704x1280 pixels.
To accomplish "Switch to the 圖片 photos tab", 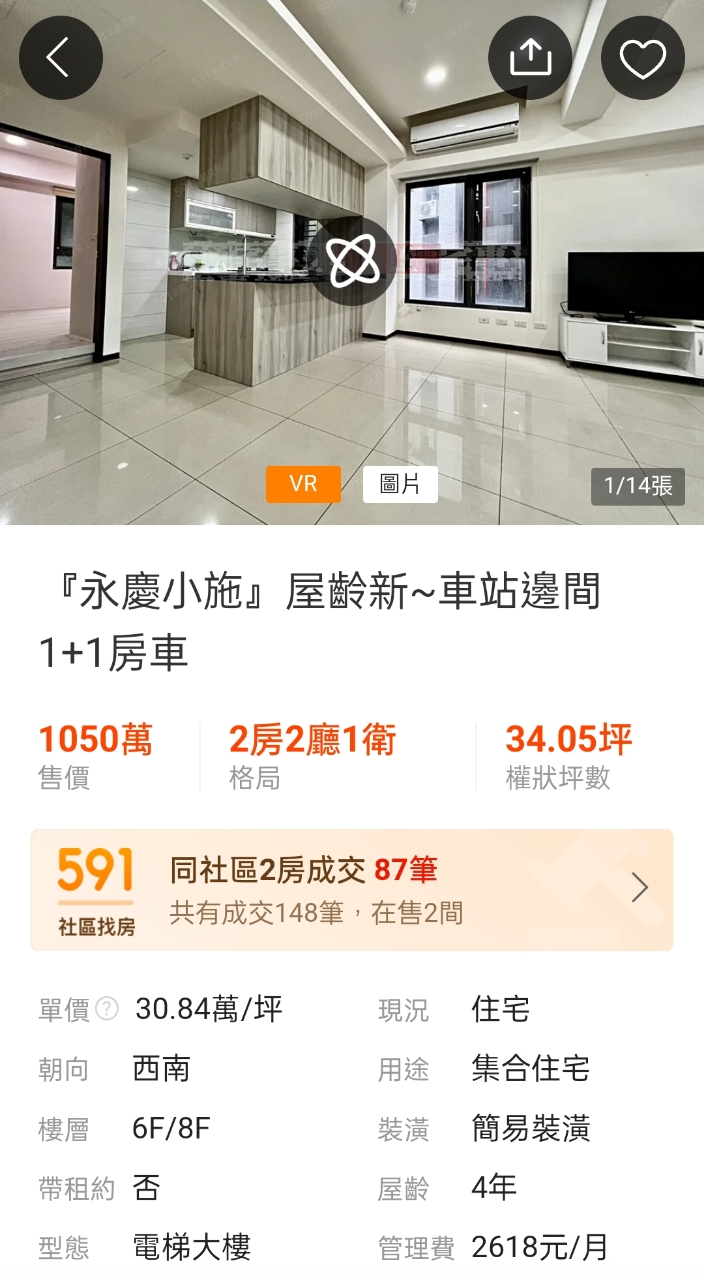I will coord(400,485).
